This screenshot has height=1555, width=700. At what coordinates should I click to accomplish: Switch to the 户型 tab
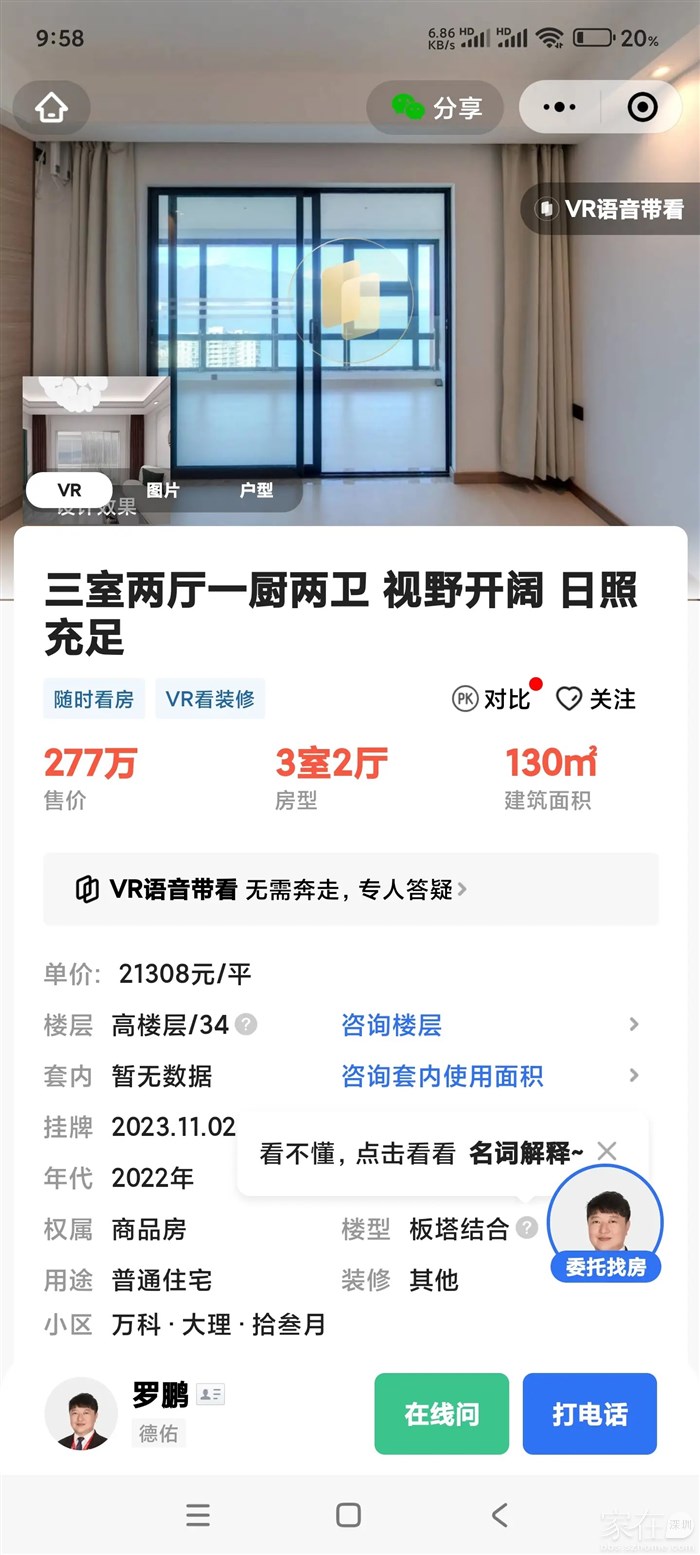tap(256, 491)
